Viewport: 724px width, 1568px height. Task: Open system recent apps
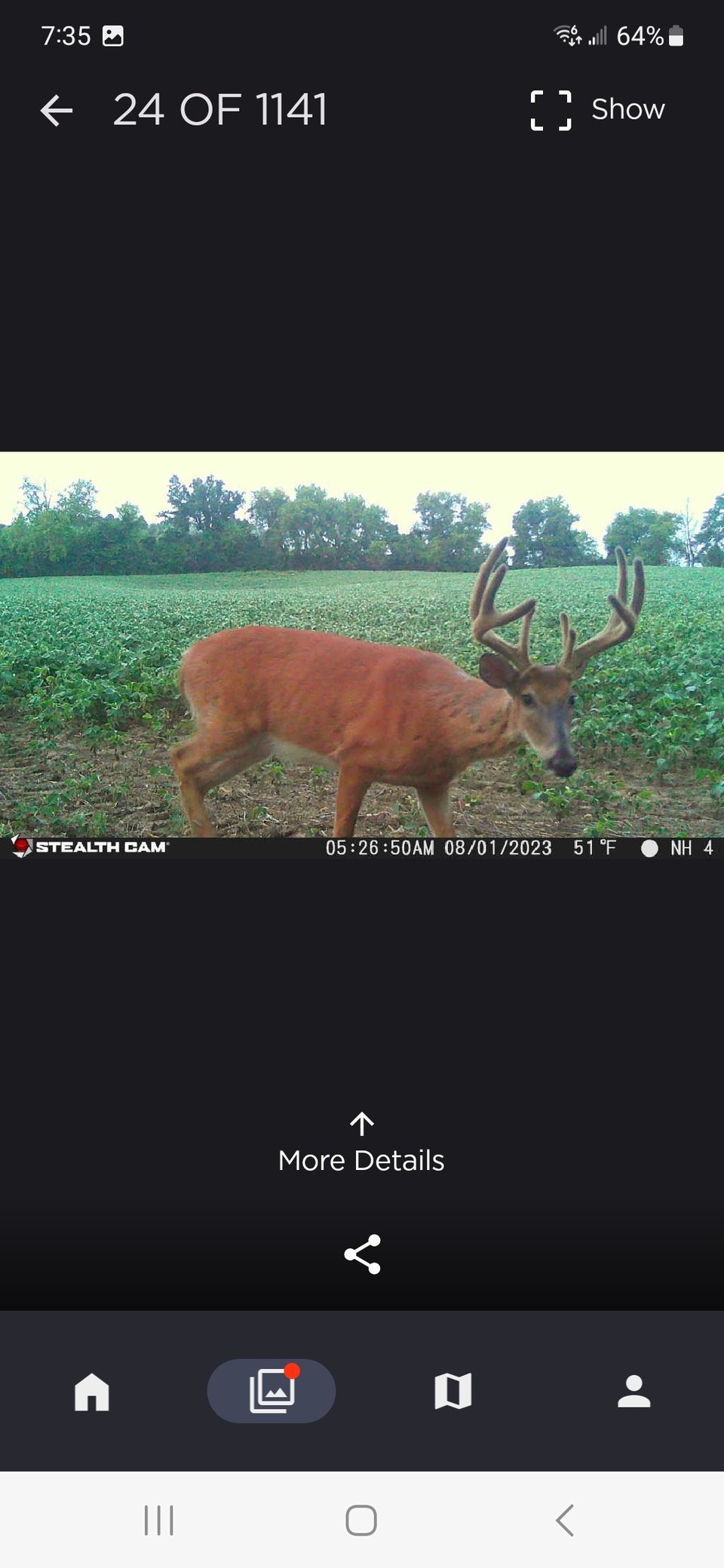click(159, 1521)
